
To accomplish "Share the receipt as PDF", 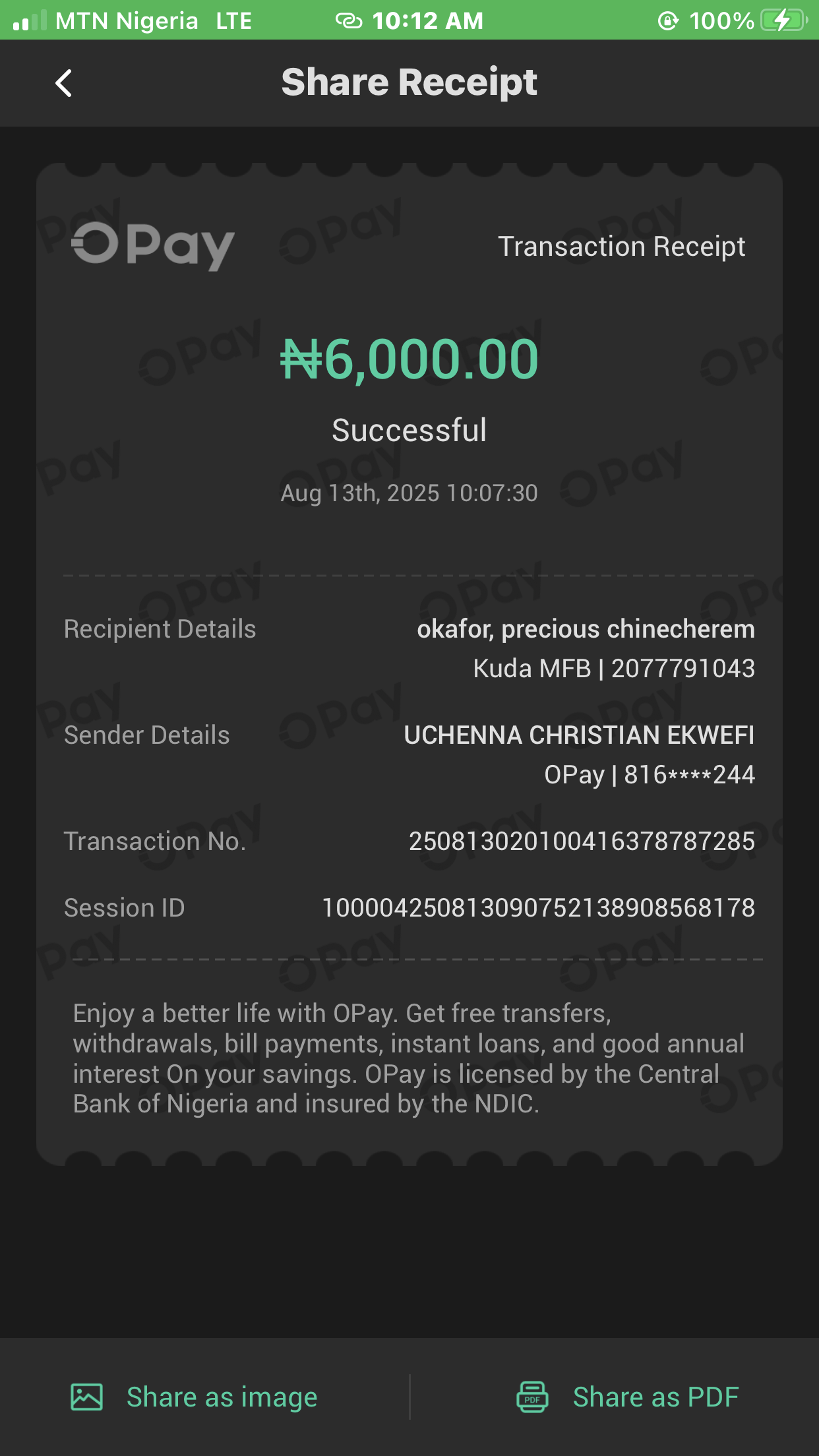I will click(x=628, y=1397).
